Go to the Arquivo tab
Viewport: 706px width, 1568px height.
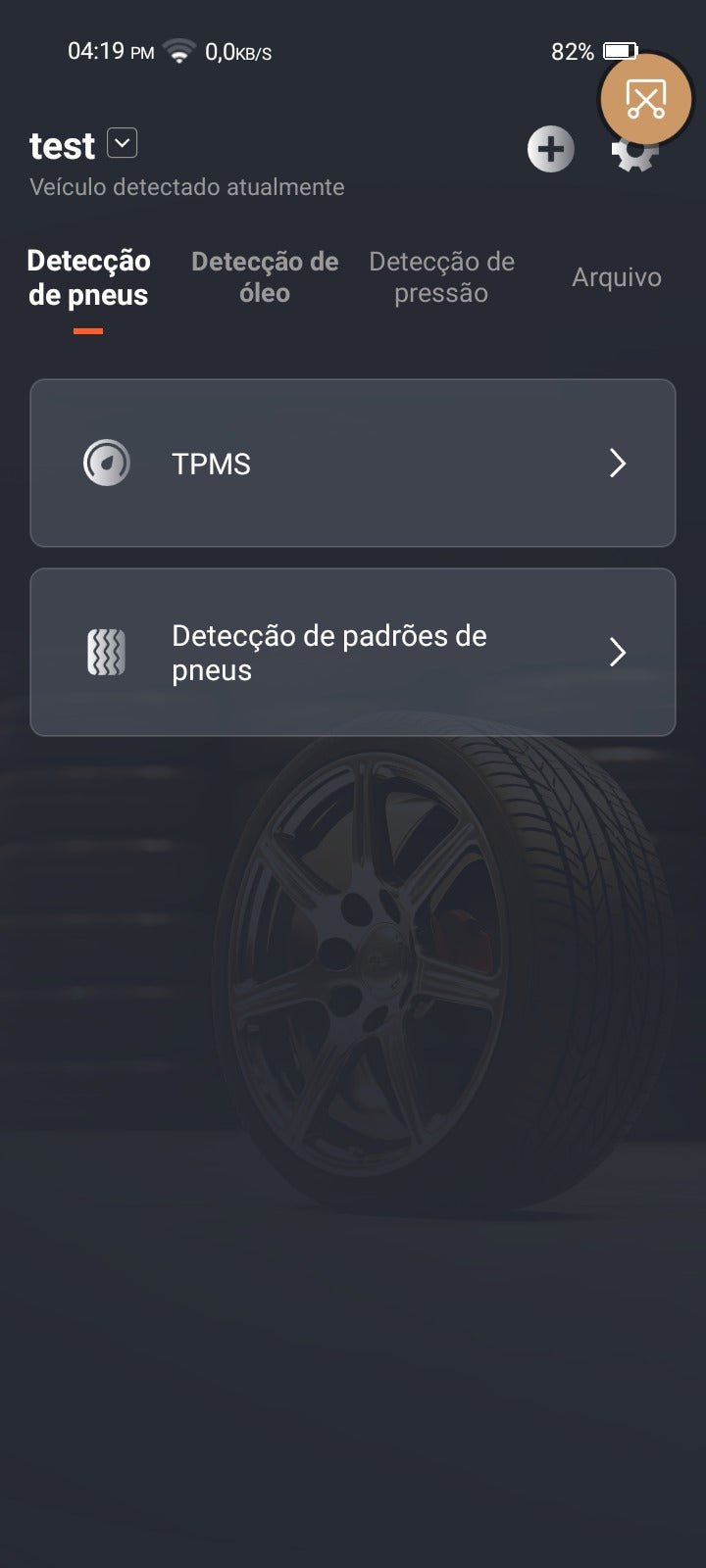pyautogui.click(x=616, y=277)
